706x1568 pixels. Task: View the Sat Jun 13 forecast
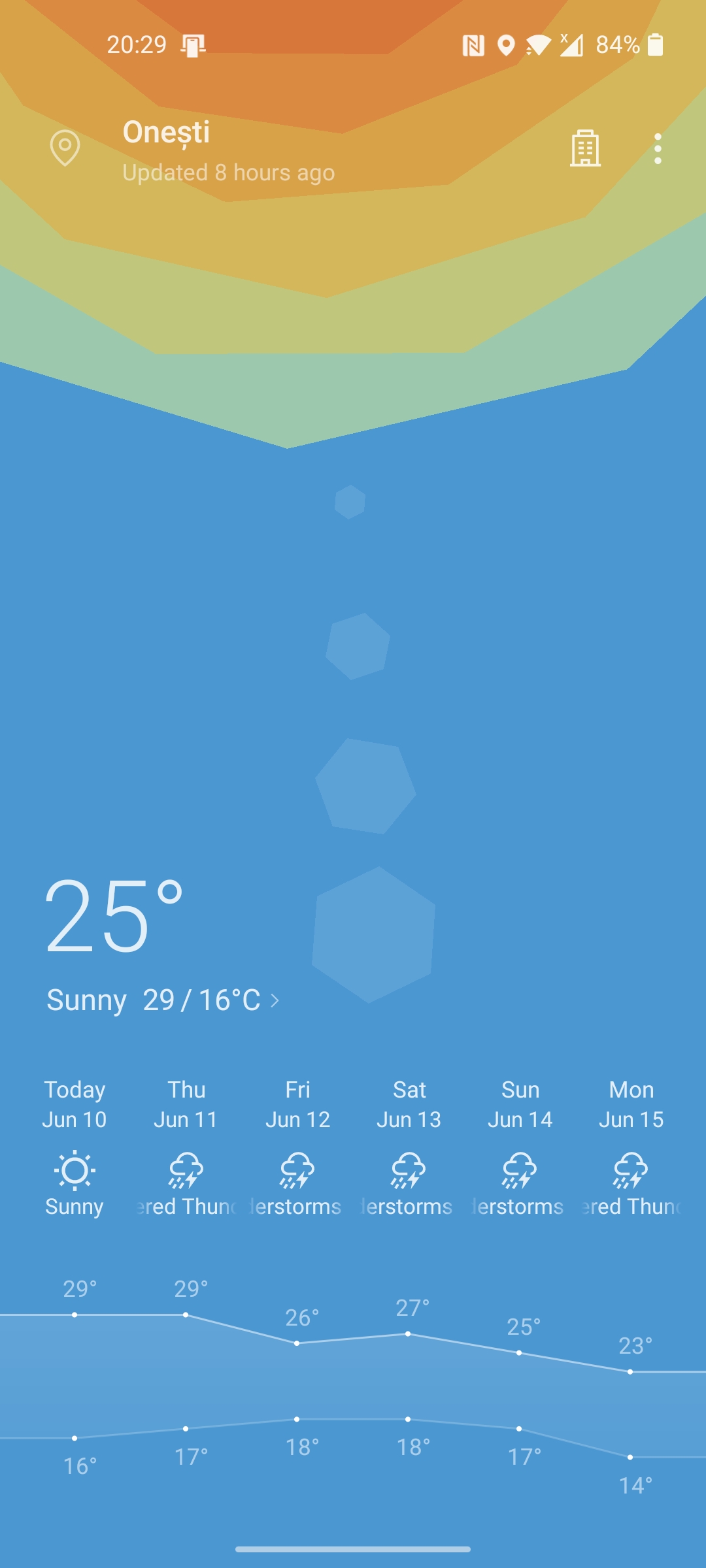point(409,1150)
